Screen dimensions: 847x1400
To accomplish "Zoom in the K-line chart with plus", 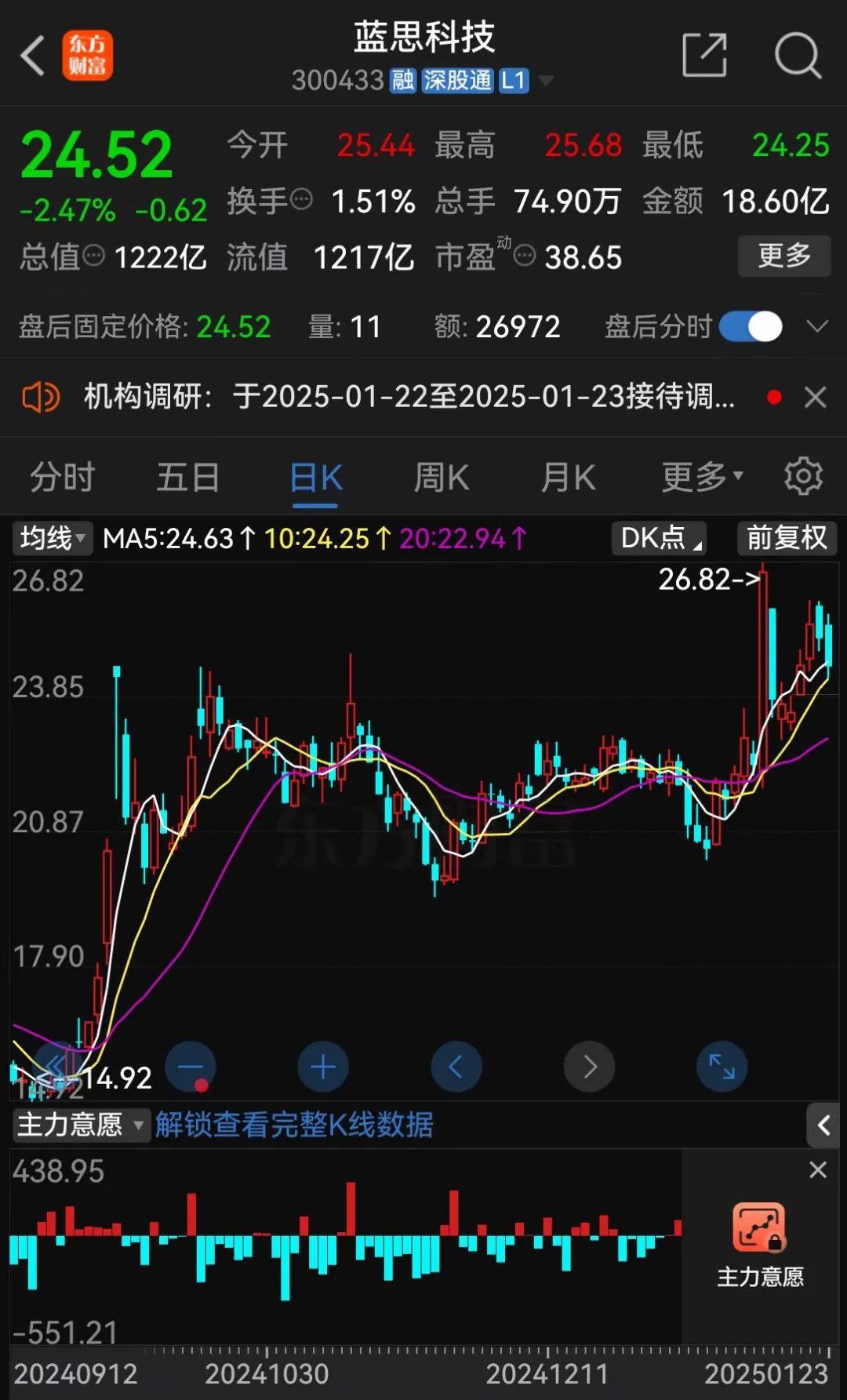I will click(323, 1067).
